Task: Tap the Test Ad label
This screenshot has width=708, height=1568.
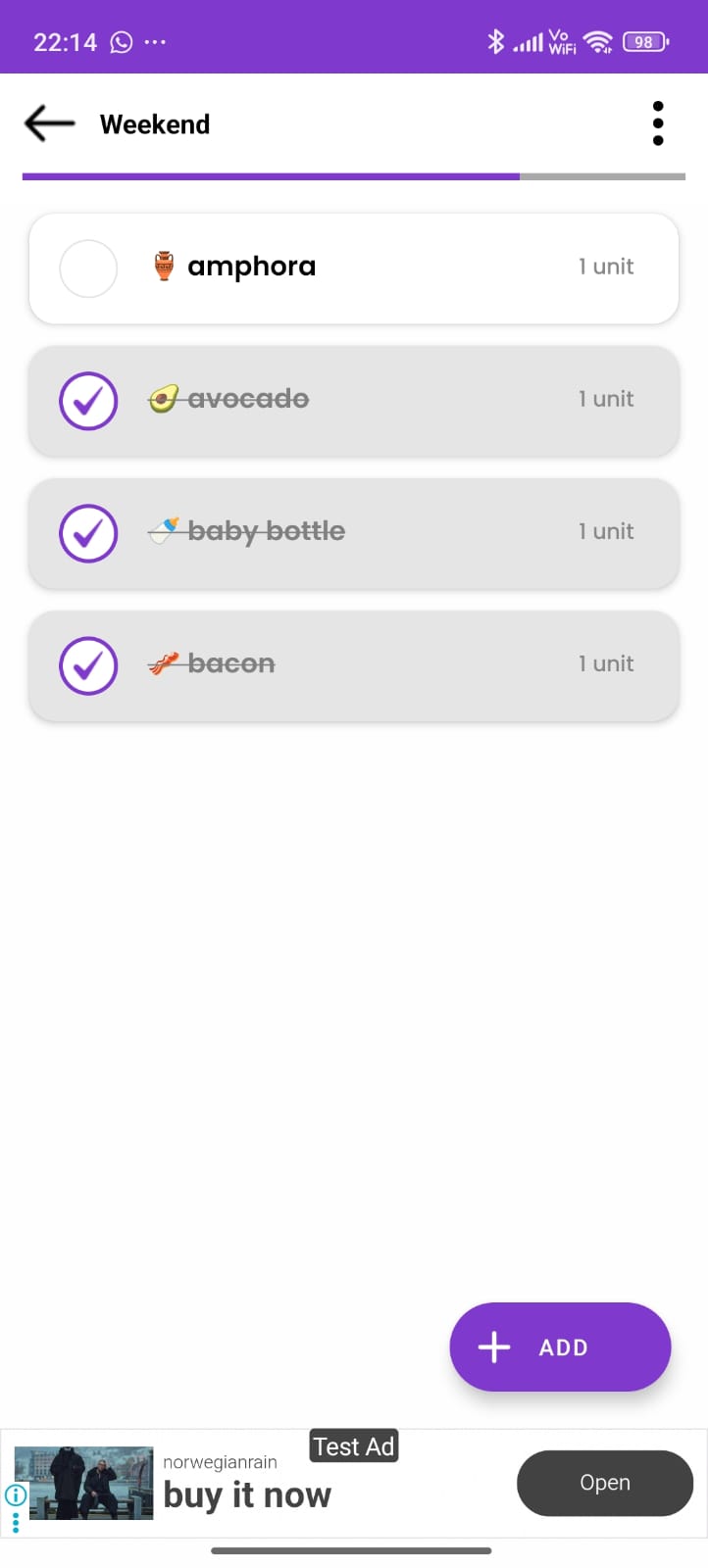Action: coord(353,1445)
